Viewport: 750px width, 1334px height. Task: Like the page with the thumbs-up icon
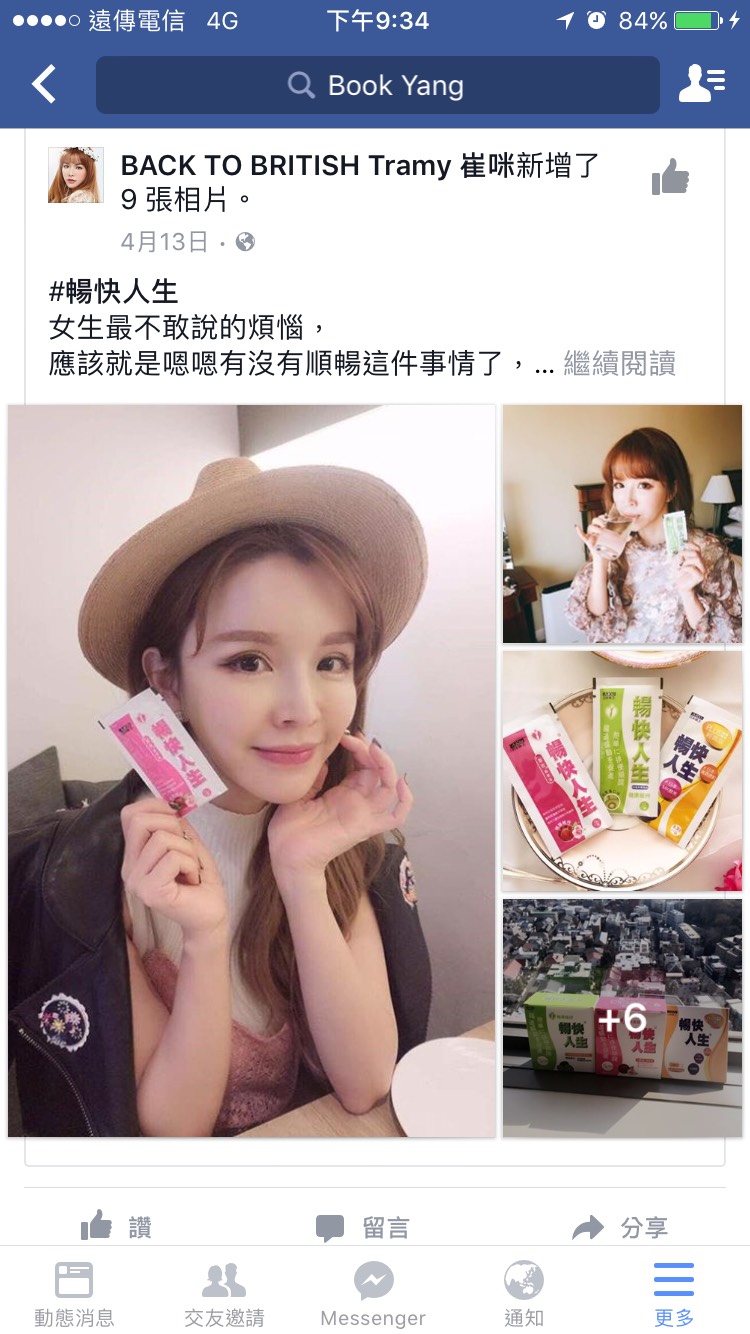click(670, 178)
